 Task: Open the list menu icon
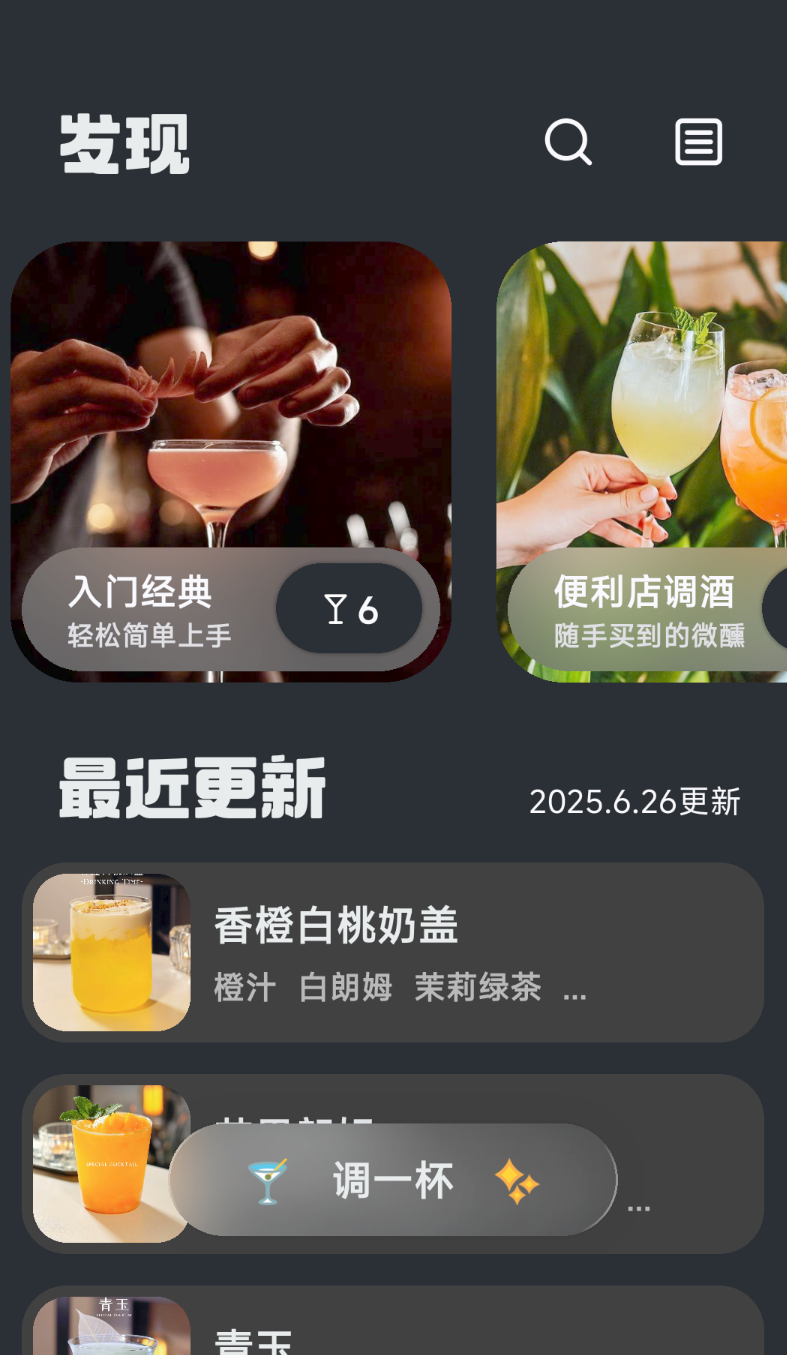pos(698,142)
